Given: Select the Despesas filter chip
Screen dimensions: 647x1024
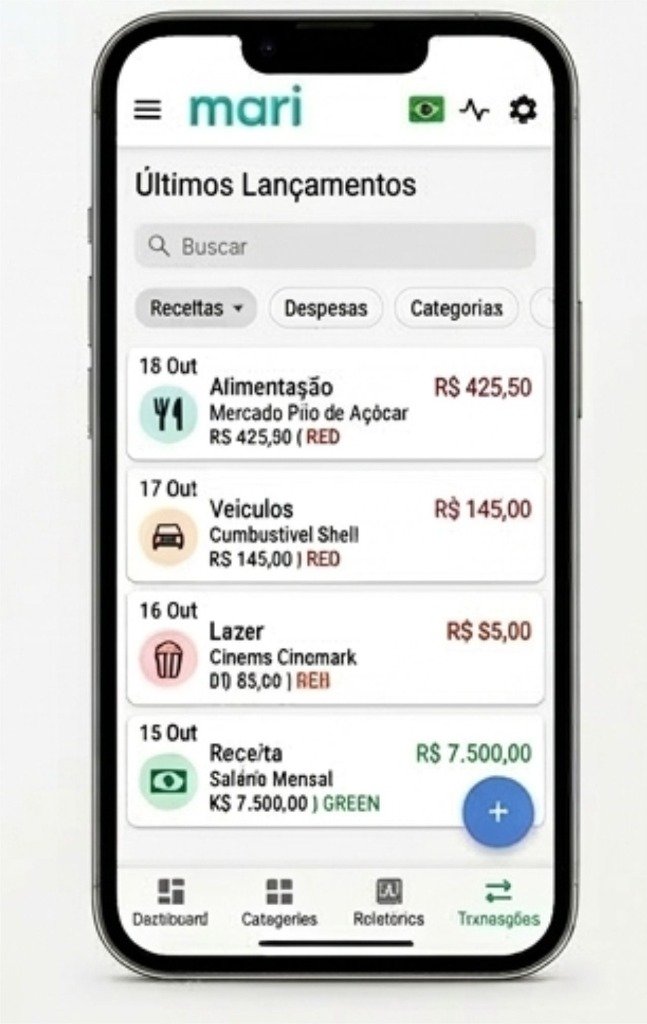Looking at the screenshot, I should click(x=325, y=309).
